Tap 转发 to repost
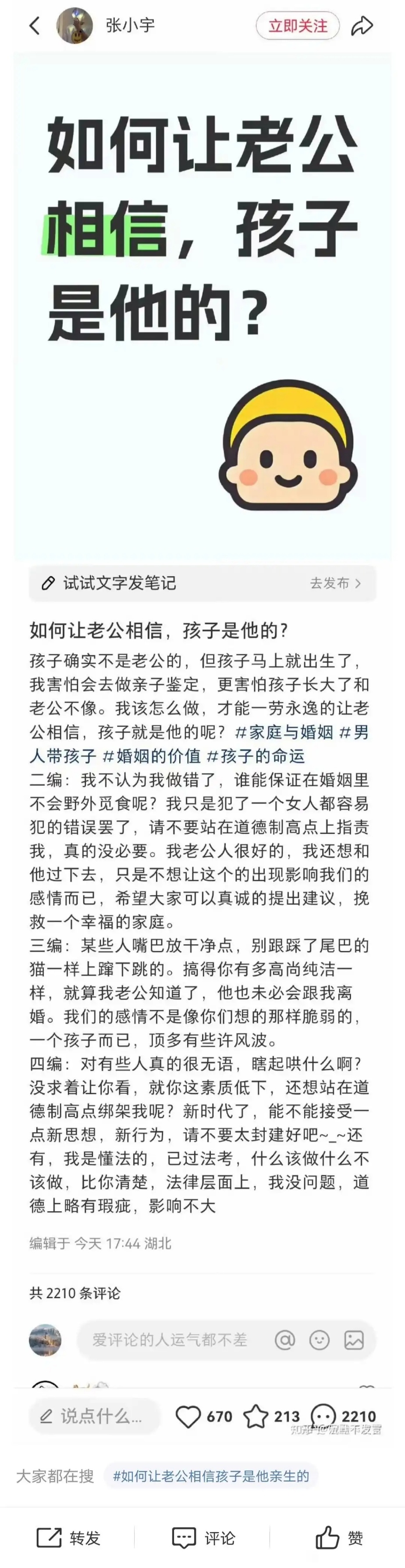405x1568 pixels. 68,1538
